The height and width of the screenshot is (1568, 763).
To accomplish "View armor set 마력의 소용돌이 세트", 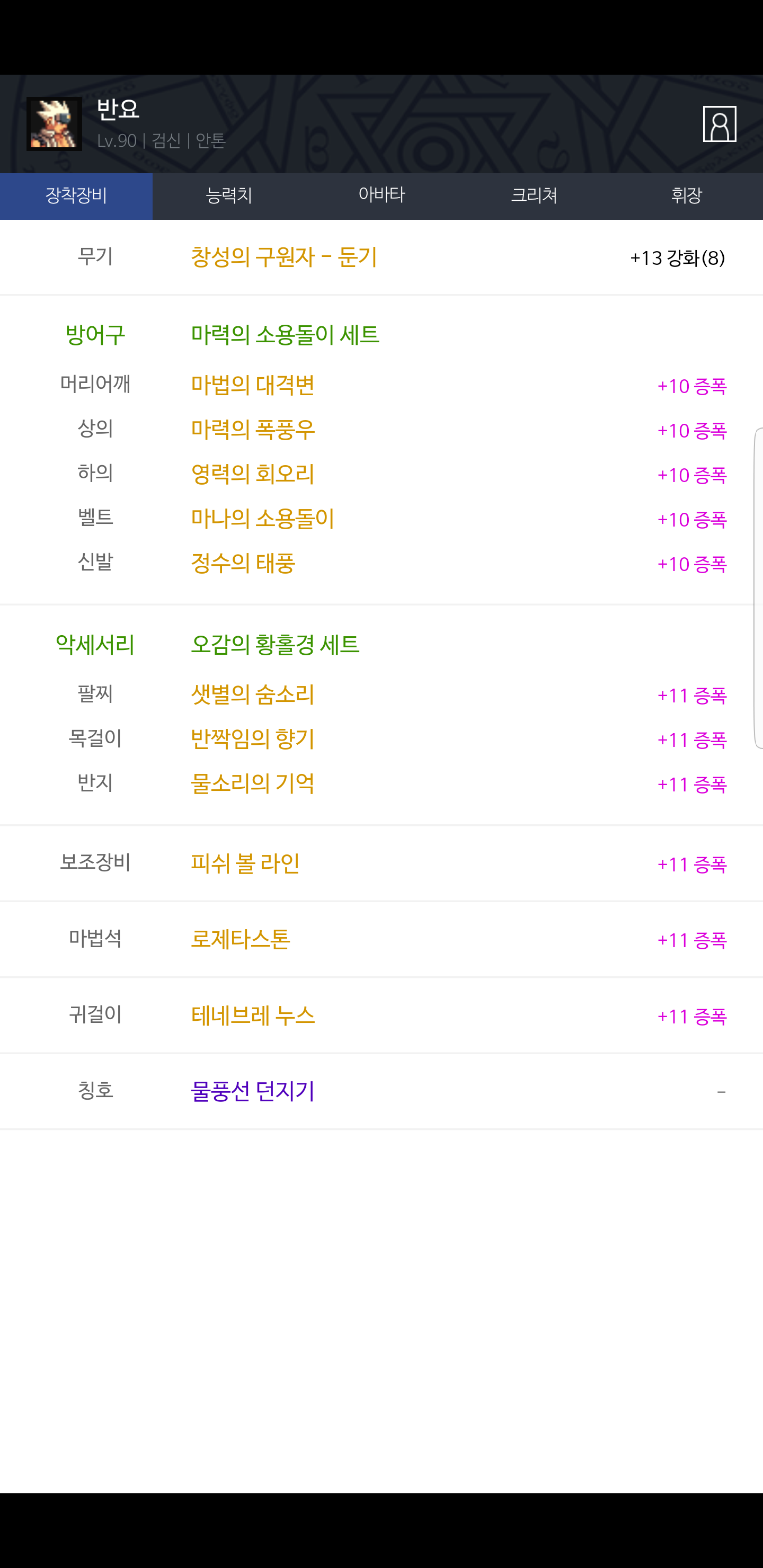I will pos(285,335).
